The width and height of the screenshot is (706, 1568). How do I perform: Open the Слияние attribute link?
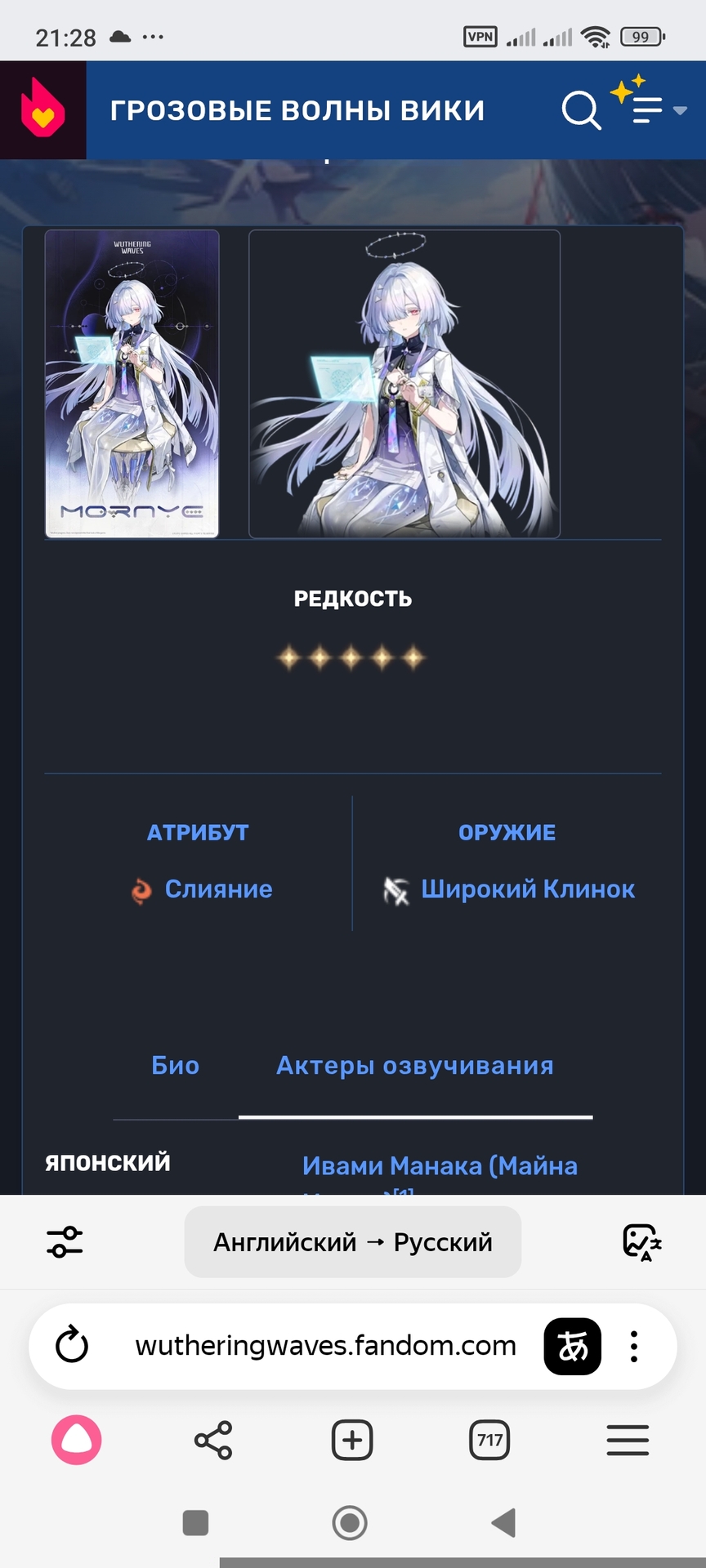(x=218, y=889)
